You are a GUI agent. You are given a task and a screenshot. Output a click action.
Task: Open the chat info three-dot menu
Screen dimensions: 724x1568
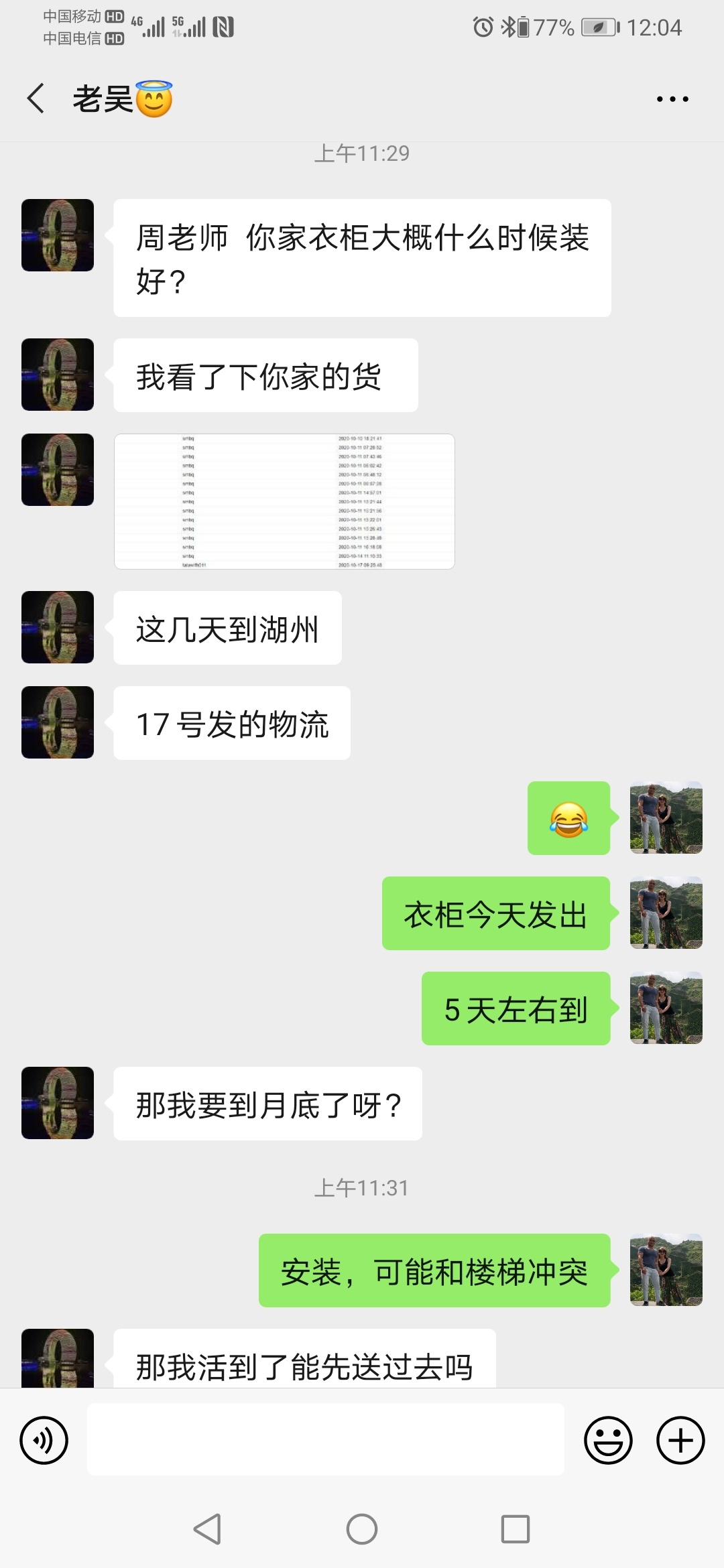672,99
